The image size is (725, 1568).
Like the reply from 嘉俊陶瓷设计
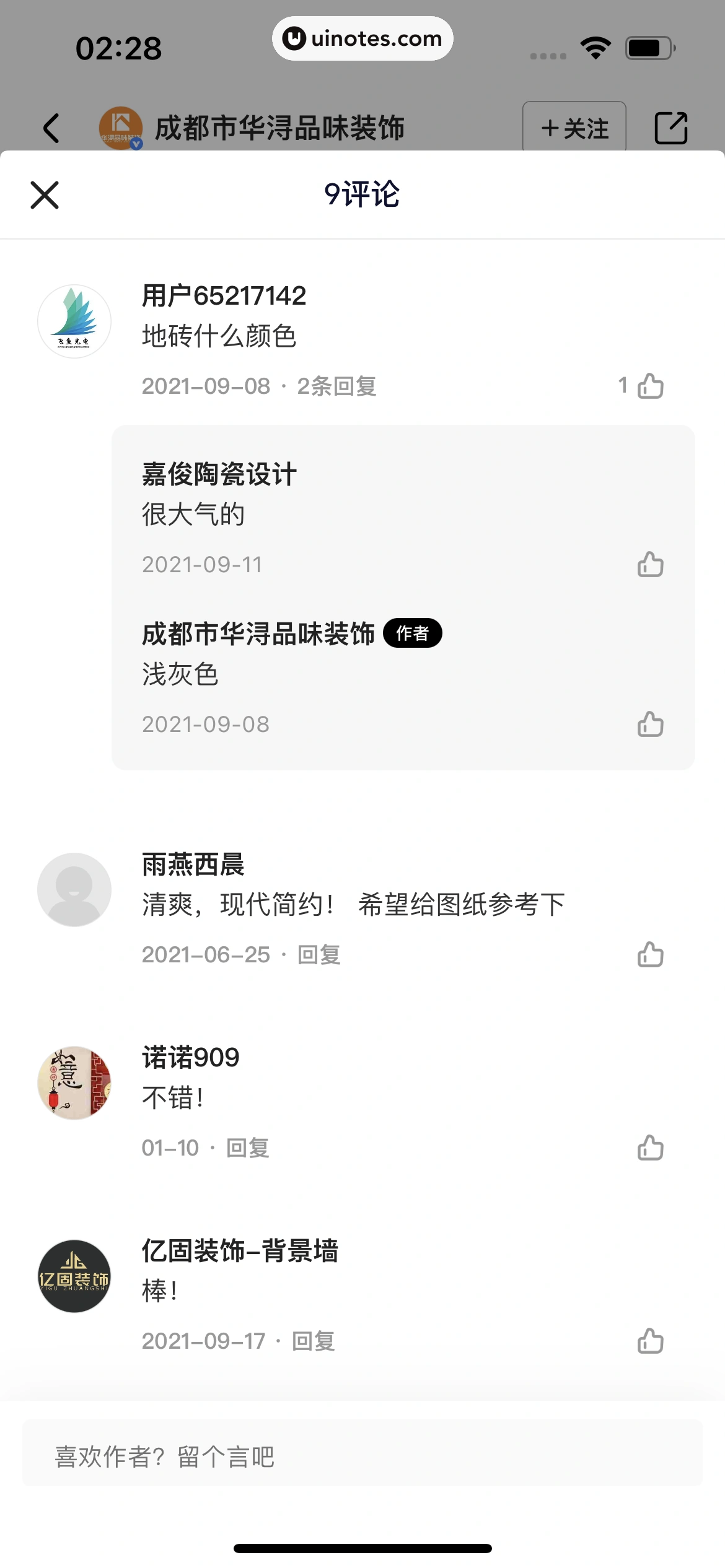[651, 564]
